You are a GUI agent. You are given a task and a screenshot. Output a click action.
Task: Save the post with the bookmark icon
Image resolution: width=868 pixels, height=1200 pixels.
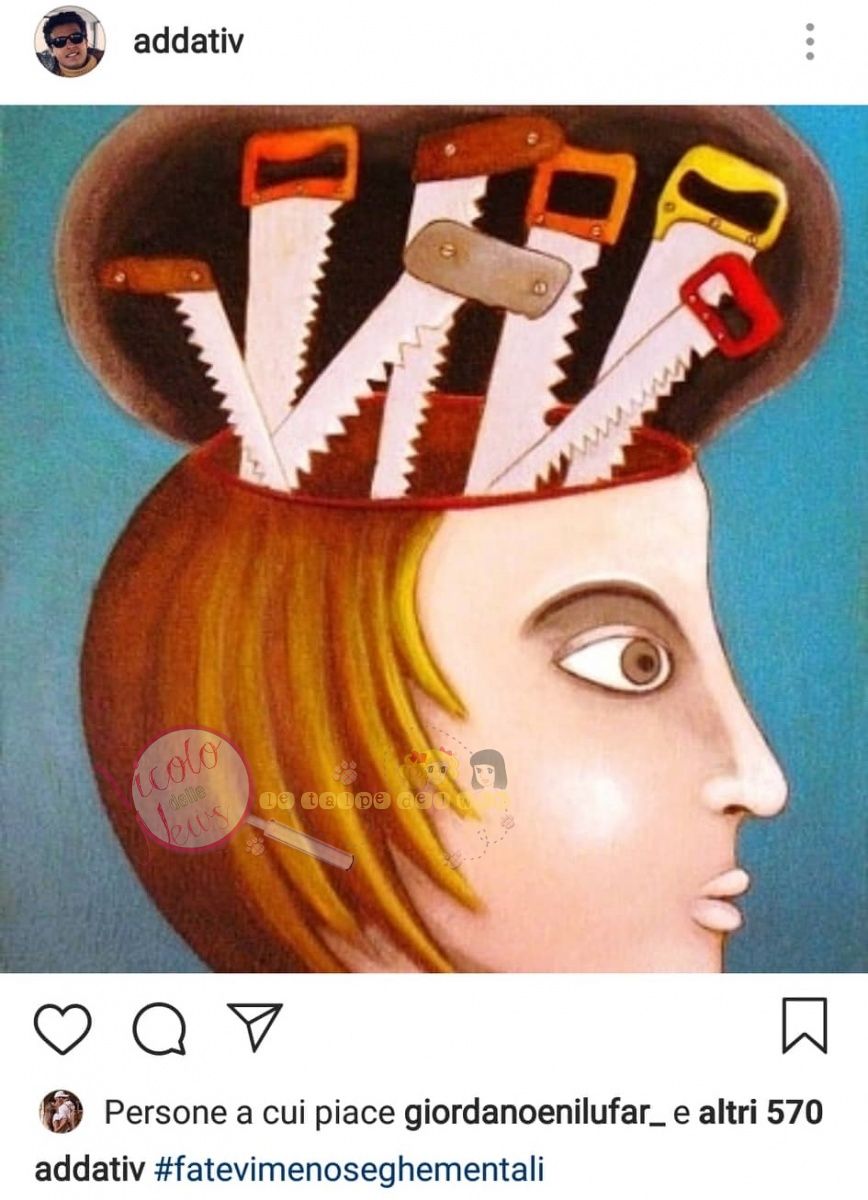(804, 1026)
